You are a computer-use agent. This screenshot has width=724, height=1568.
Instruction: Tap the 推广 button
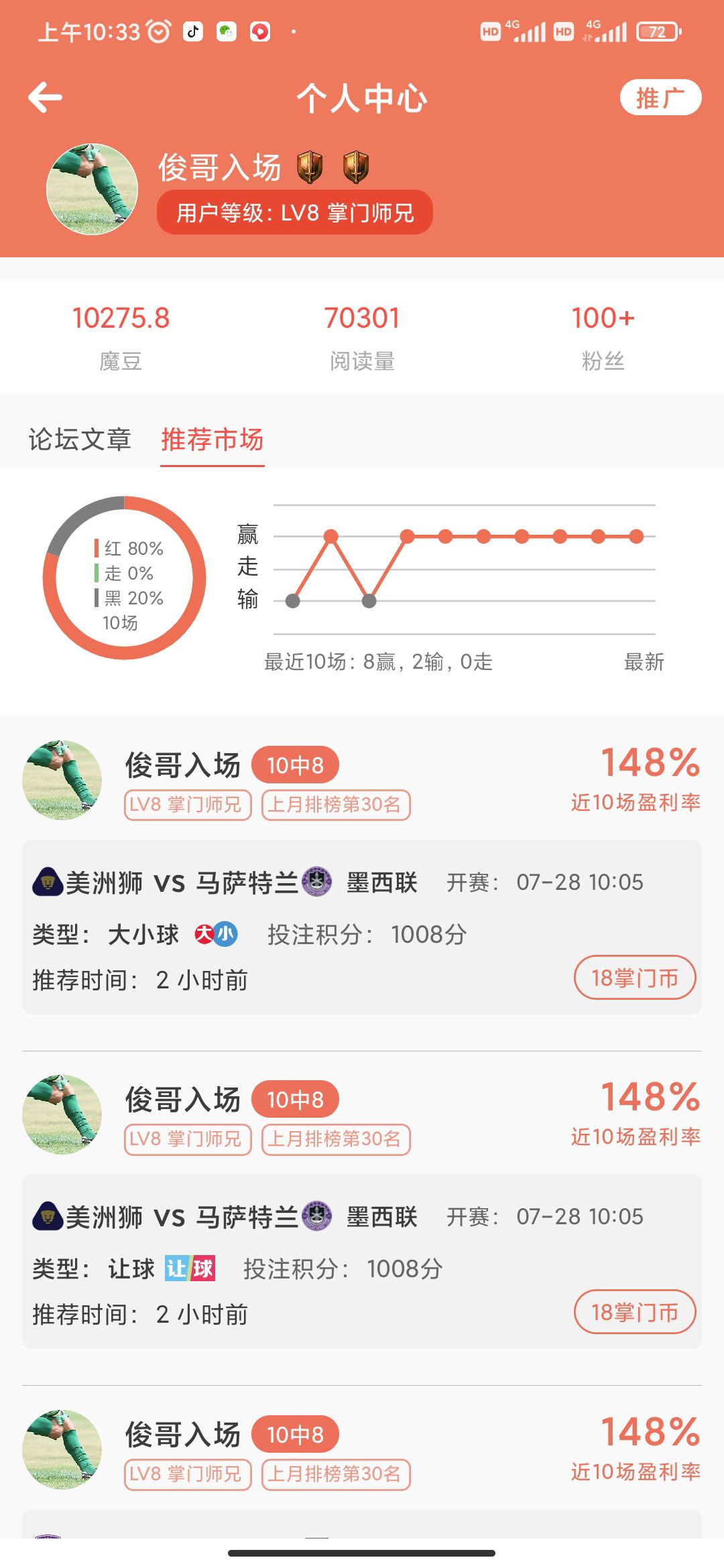[x=660, y=98]
